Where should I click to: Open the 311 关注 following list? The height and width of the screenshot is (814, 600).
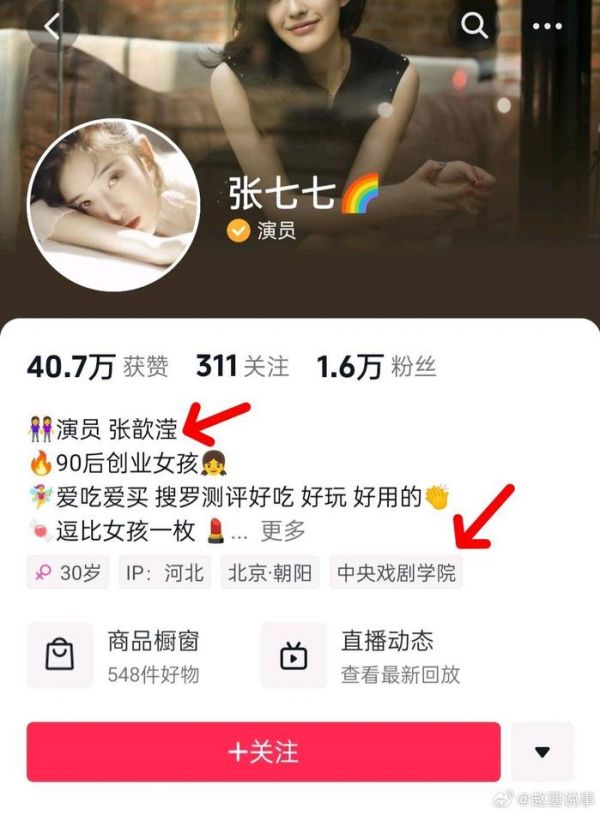[242, 367]
